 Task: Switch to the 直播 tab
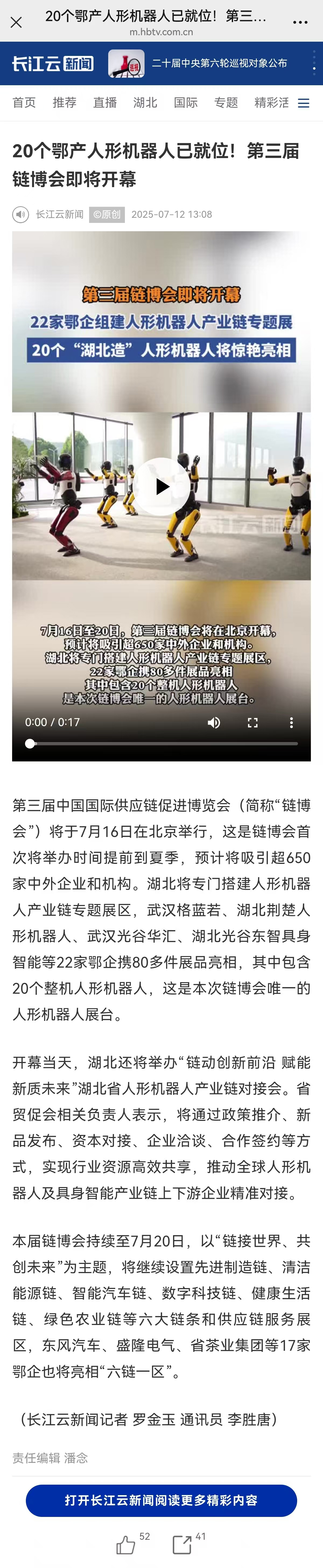[105, 103]
